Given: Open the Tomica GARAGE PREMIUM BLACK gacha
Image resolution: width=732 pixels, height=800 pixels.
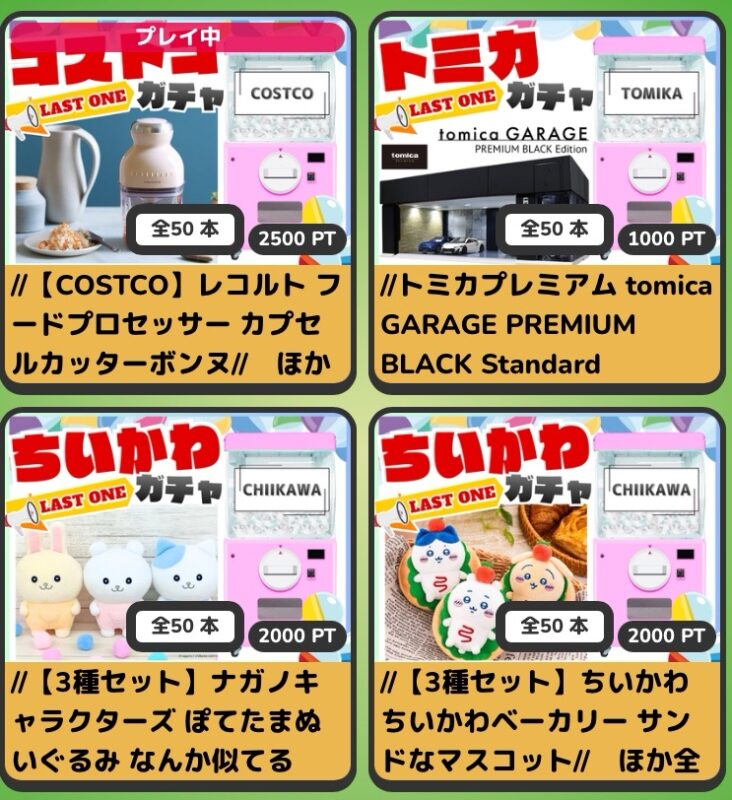Looking at the screenshot, I should click(x=548, y=200).
